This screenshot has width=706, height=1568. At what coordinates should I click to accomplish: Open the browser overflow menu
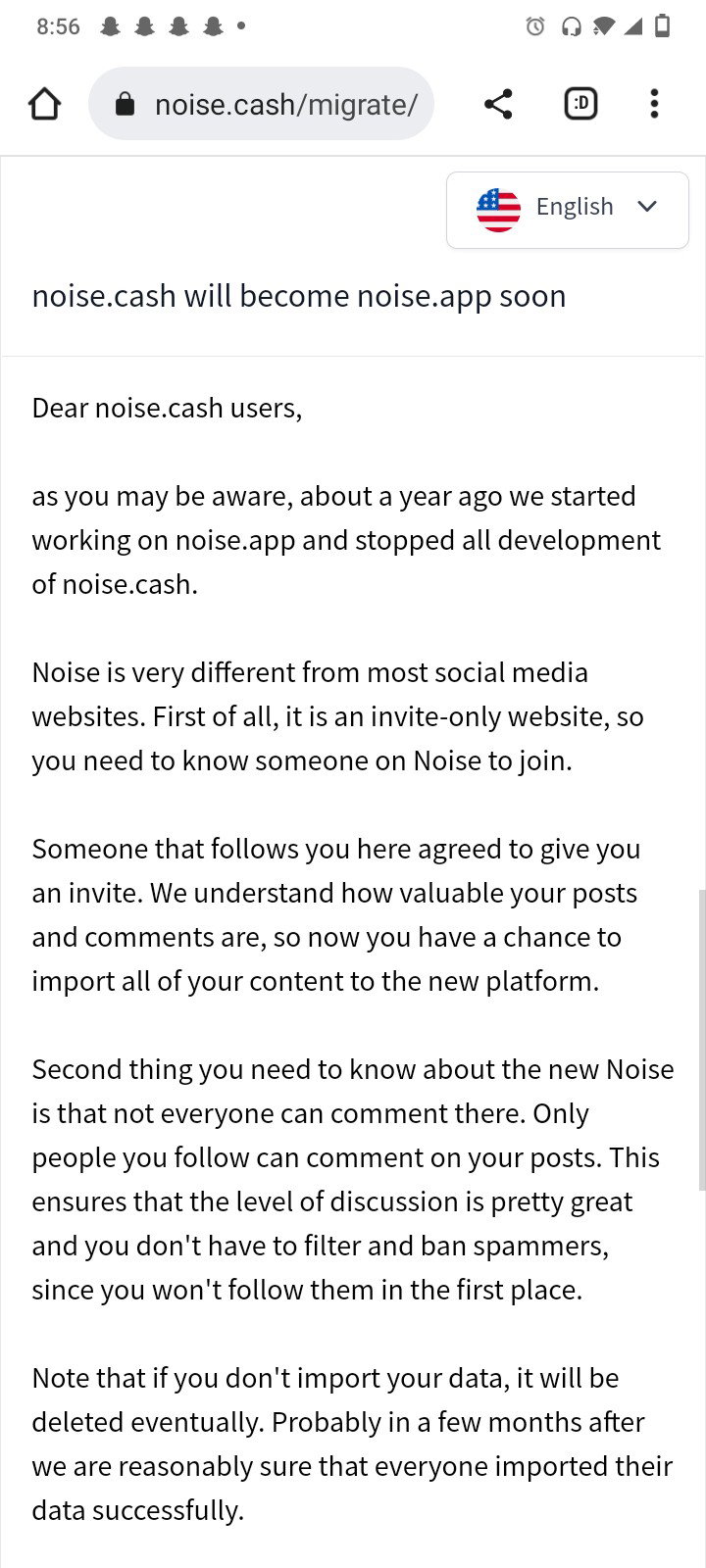click(654, 104)
